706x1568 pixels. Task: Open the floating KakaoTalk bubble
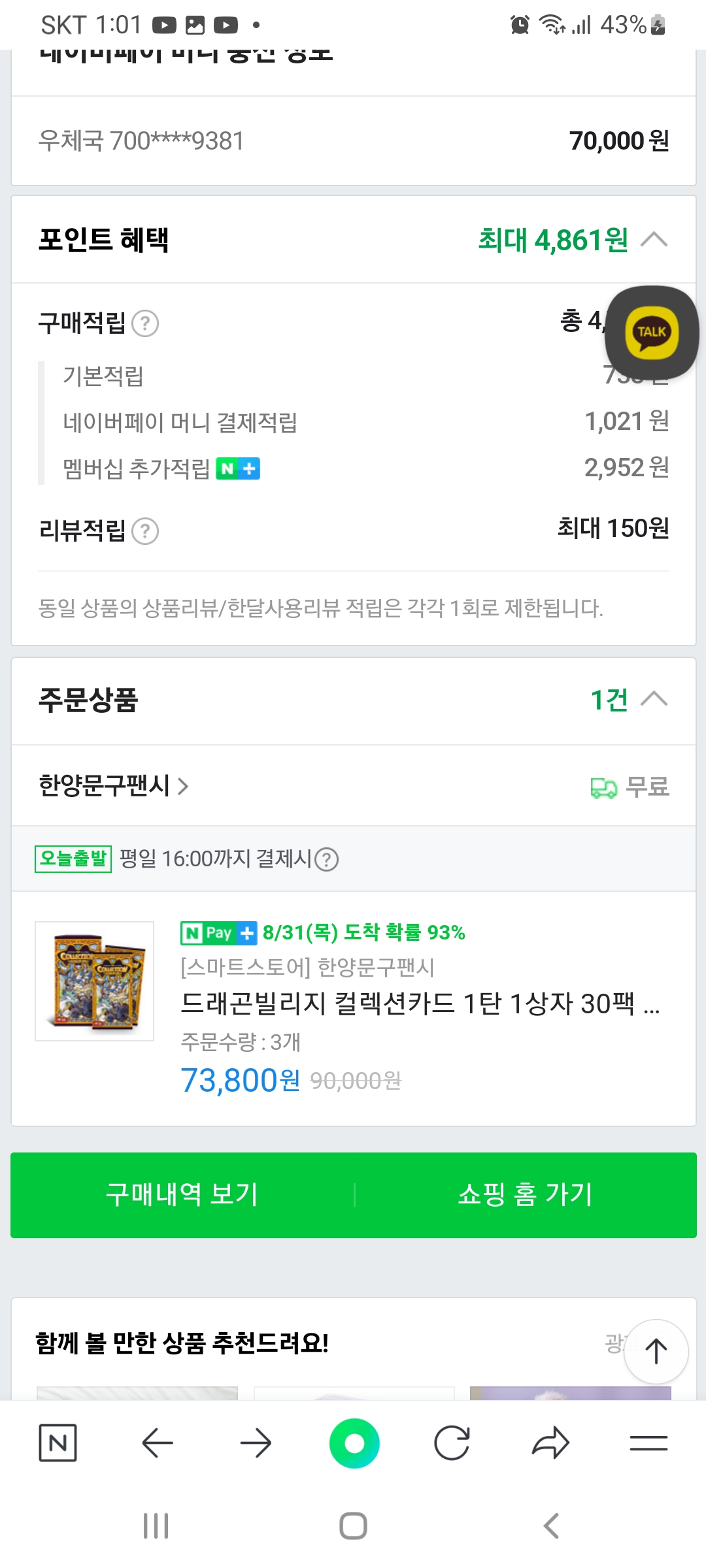pos(652,333)
